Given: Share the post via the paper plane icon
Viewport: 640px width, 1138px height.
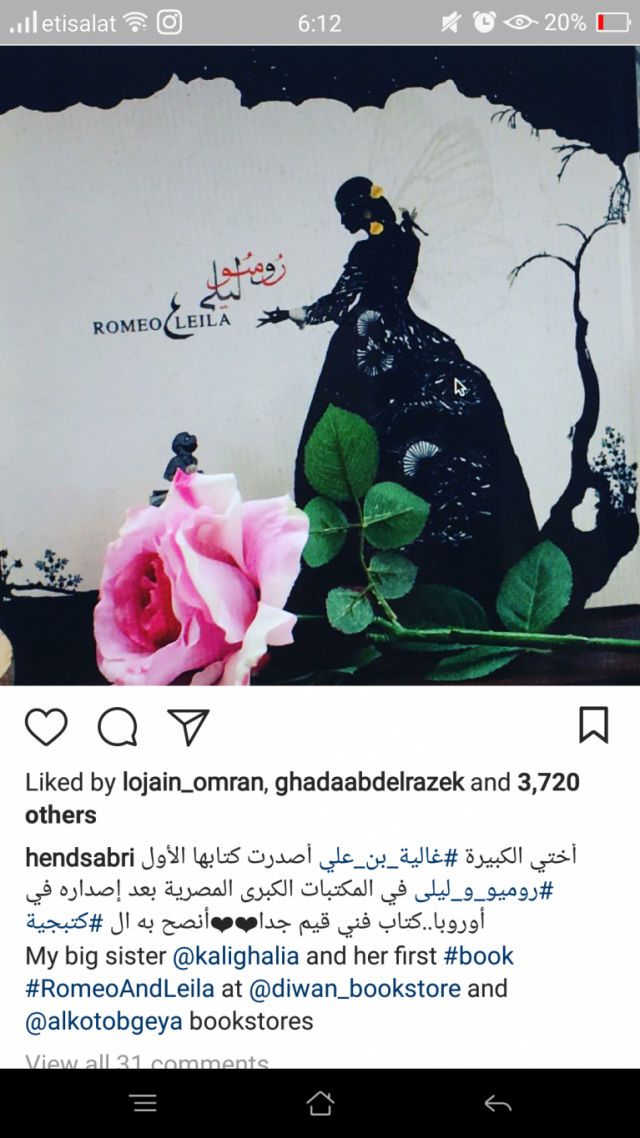Looking at the screenshot, I should coord(188,727).
